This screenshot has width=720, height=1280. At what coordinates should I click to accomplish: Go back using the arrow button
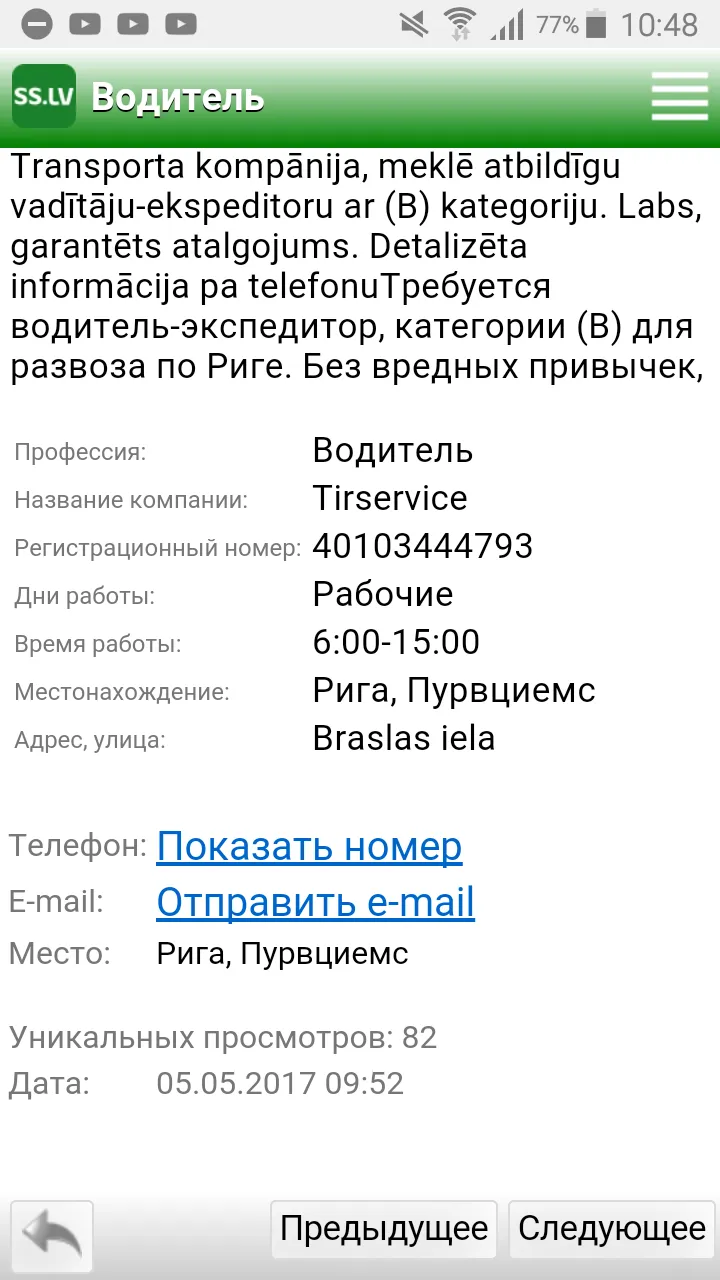click(x=52, y=1237)
